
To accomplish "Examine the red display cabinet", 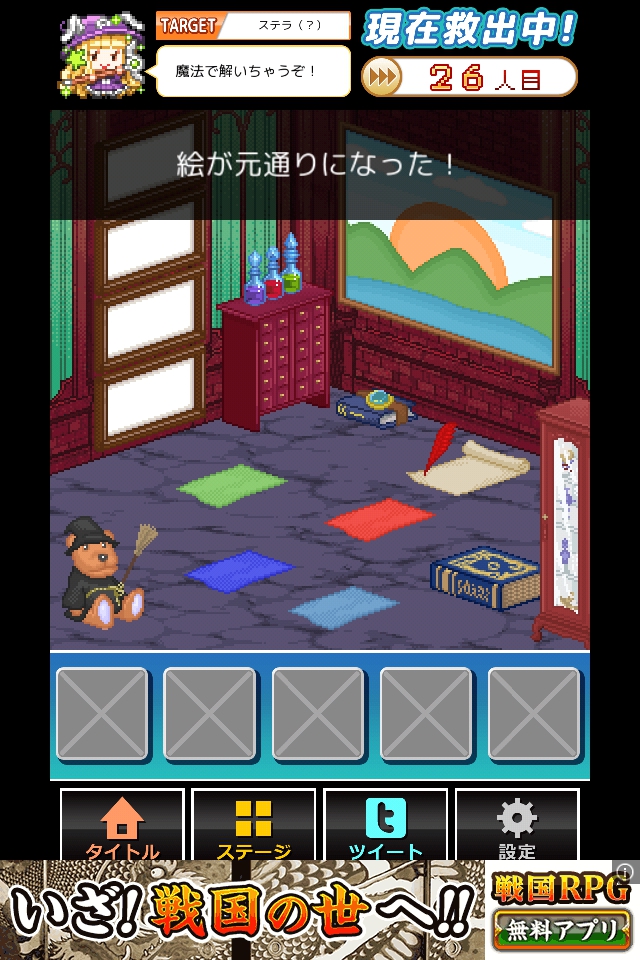I will coord(565,520).
